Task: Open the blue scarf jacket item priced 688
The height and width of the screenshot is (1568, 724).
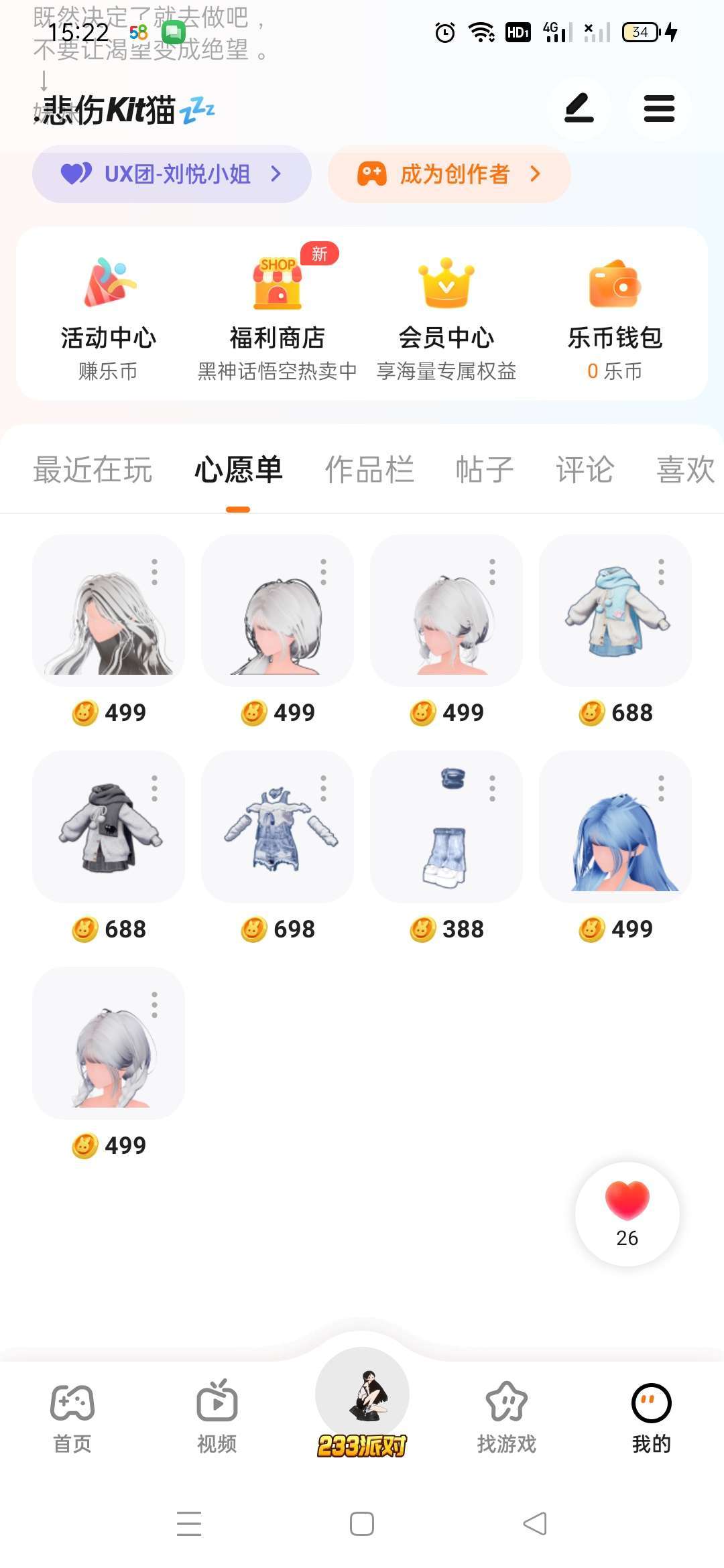Action: (615, 611)
